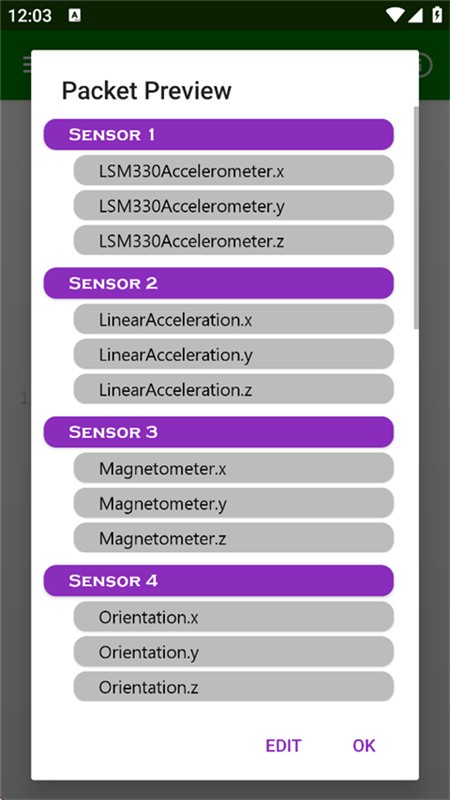This screenshot has width=450, height=800.
Task: Select the Sensor 1 header
Action: (218, 135)
